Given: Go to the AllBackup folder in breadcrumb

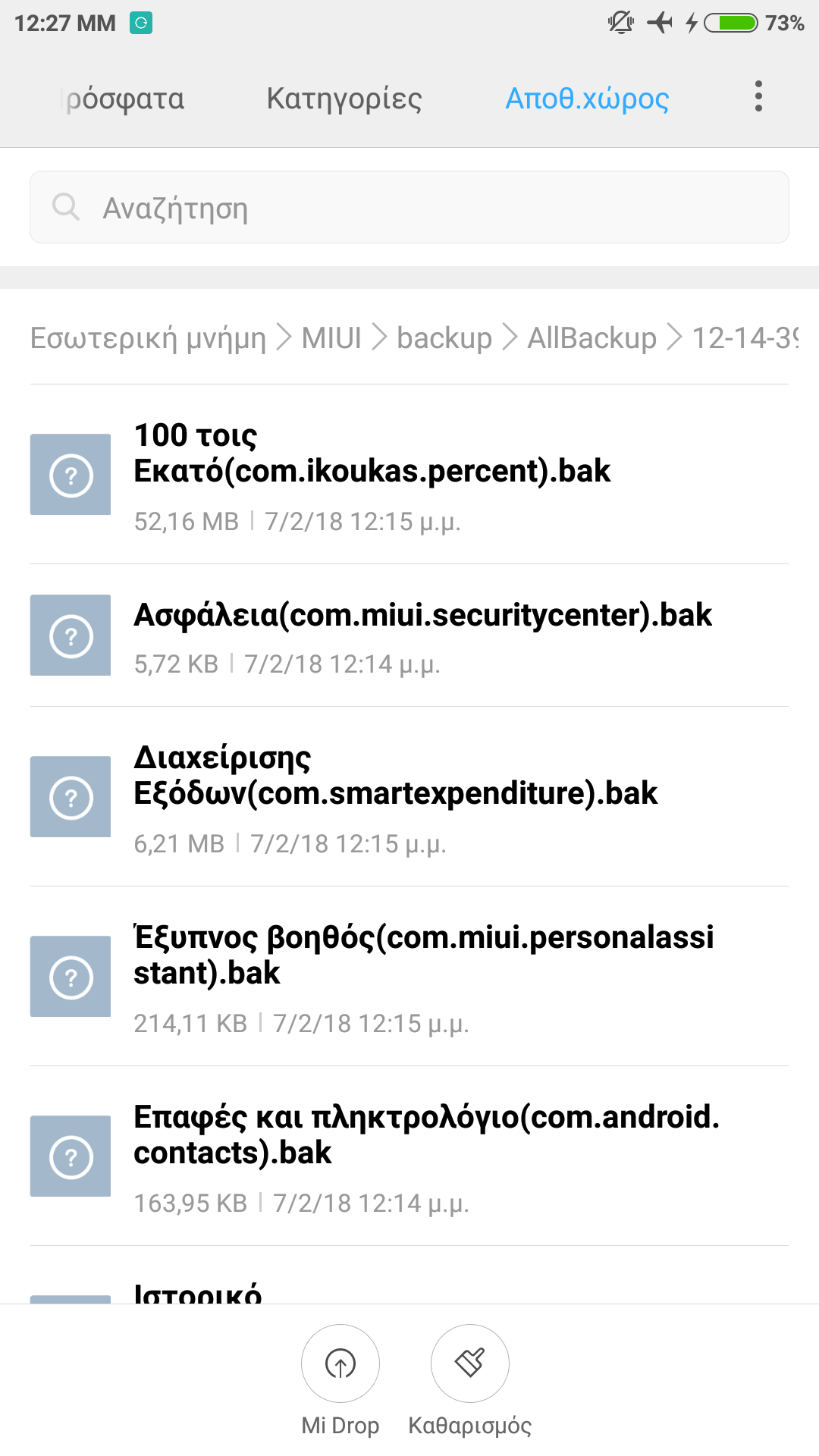Looking at the screenshot, I should [591, 338].
